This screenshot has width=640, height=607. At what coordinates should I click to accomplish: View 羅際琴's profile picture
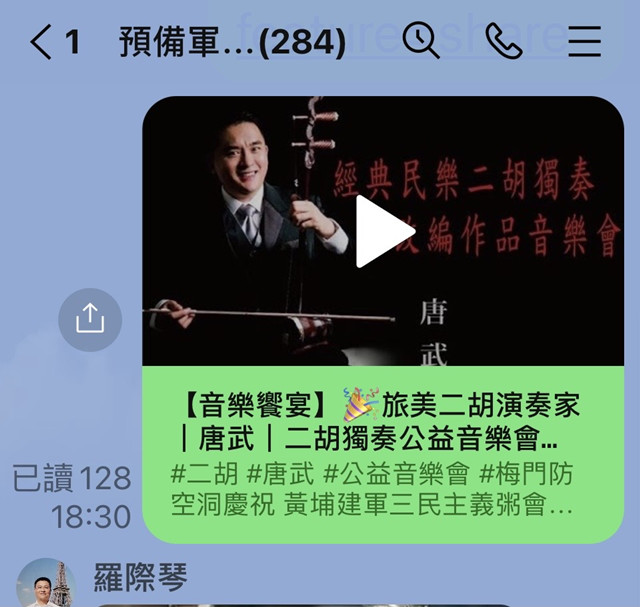(x=46, y=583)
